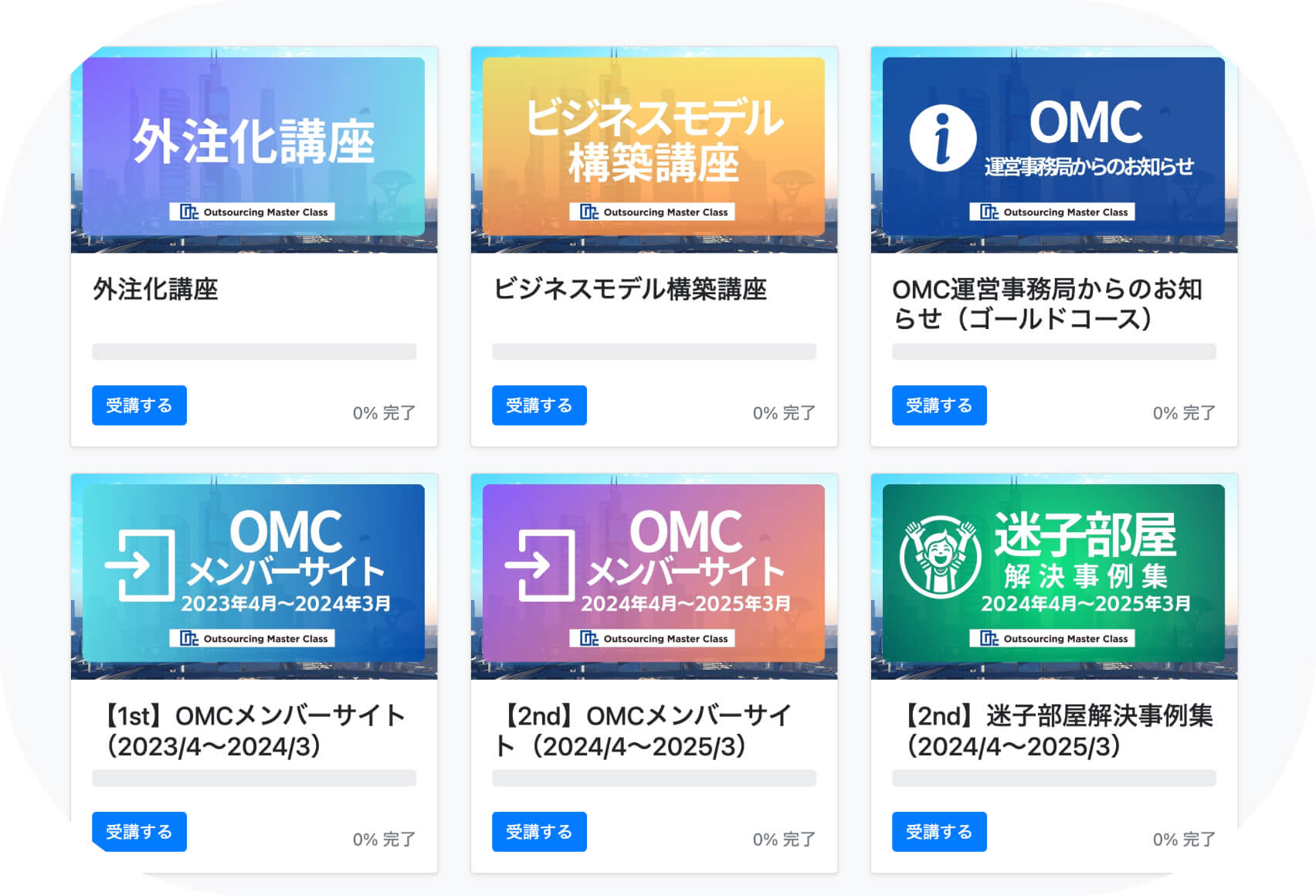This screenshot has width=1316, height=896.
Task: Tap 受講する on the 外注化講座 card
Action: [x=139, y=406]
